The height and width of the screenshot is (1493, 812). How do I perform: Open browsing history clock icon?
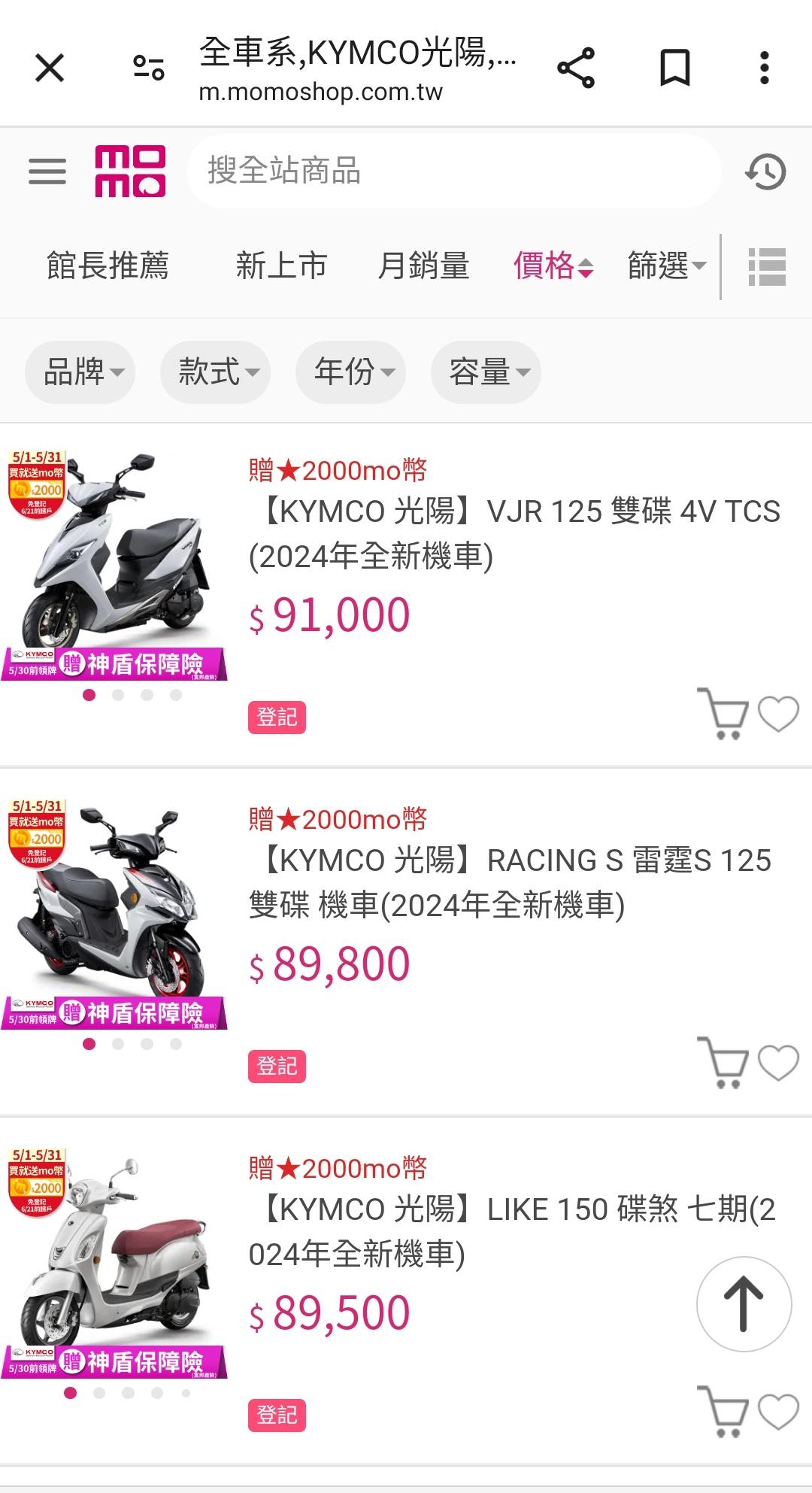[x=765, y=171]
